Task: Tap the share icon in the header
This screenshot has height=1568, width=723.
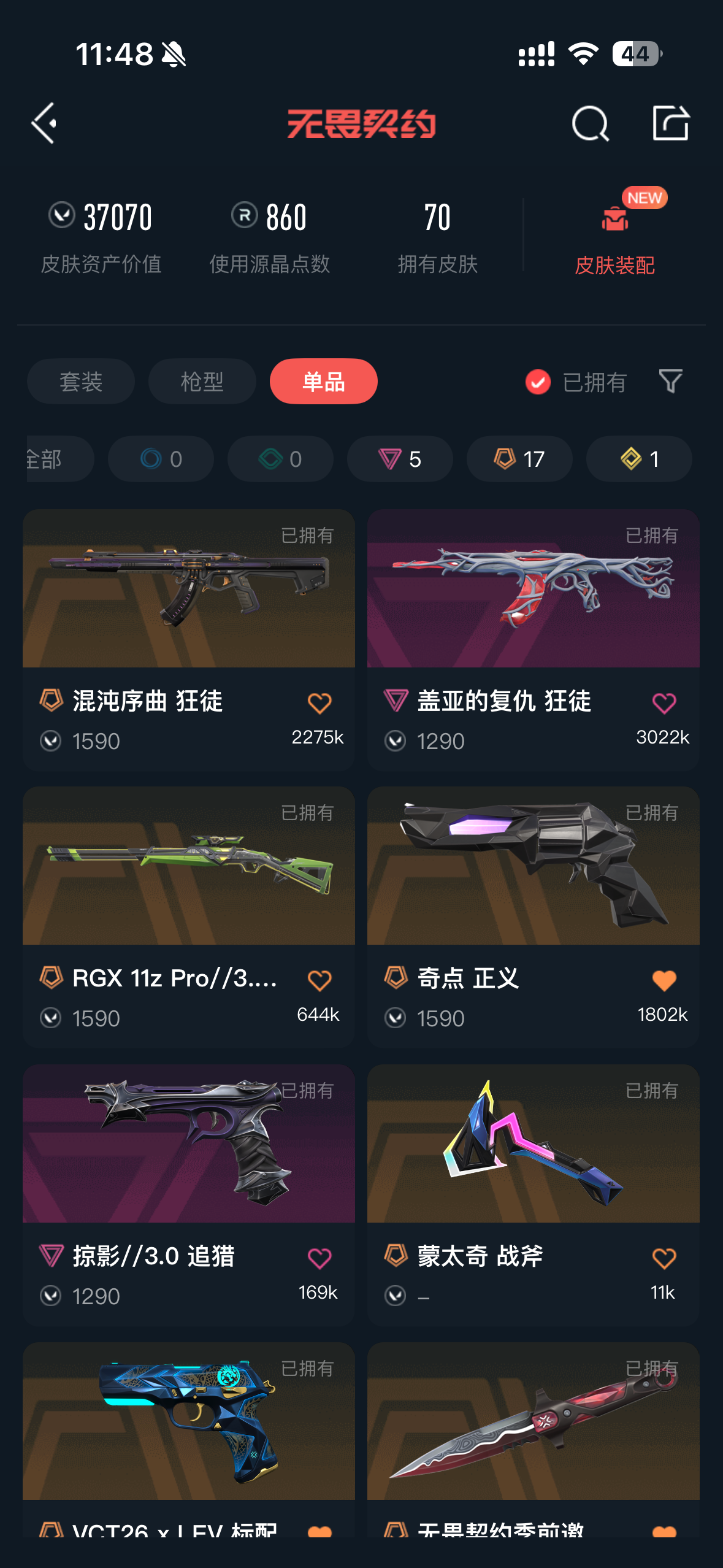Action: [670, 123]
